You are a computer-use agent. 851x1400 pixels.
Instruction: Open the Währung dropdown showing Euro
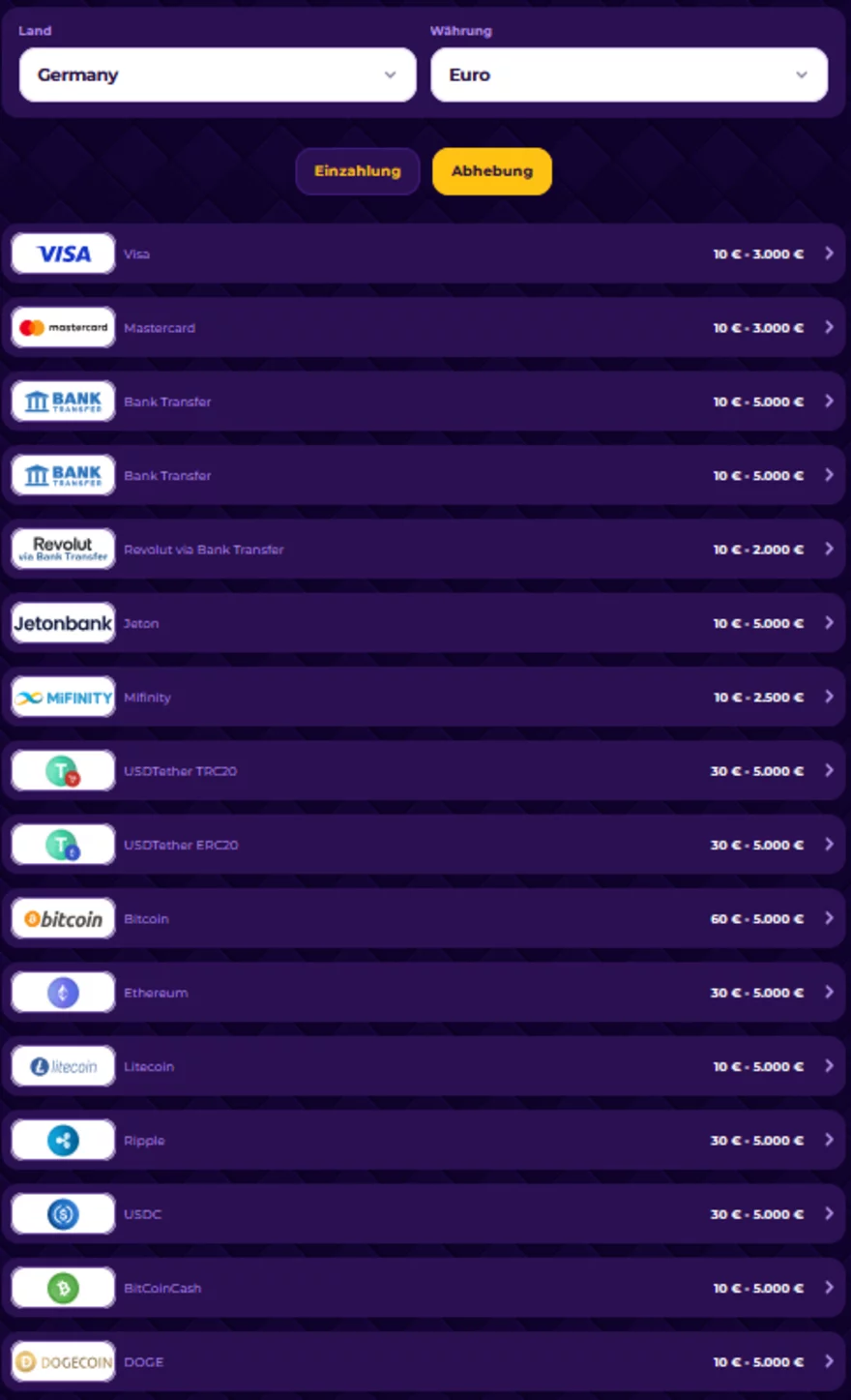(x=629, y=74)
